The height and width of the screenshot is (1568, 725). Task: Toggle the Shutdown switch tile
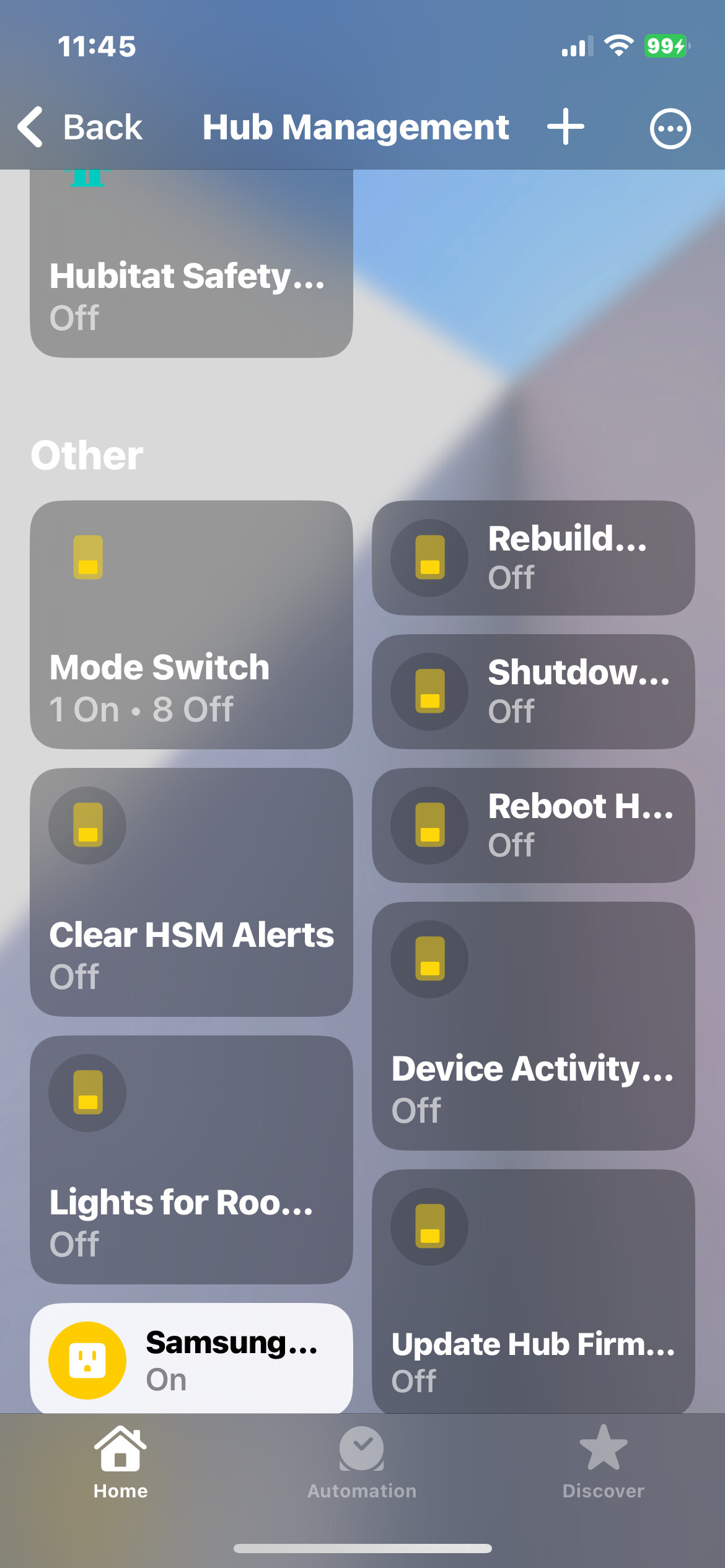coord(534,692)
